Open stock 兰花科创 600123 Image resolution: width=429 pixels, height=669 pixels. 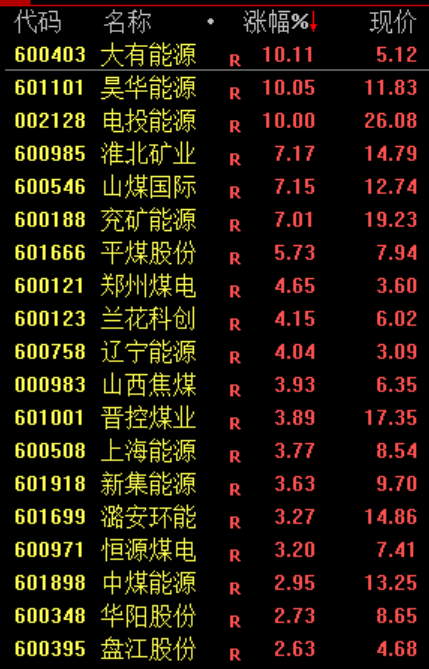point(216,319)
